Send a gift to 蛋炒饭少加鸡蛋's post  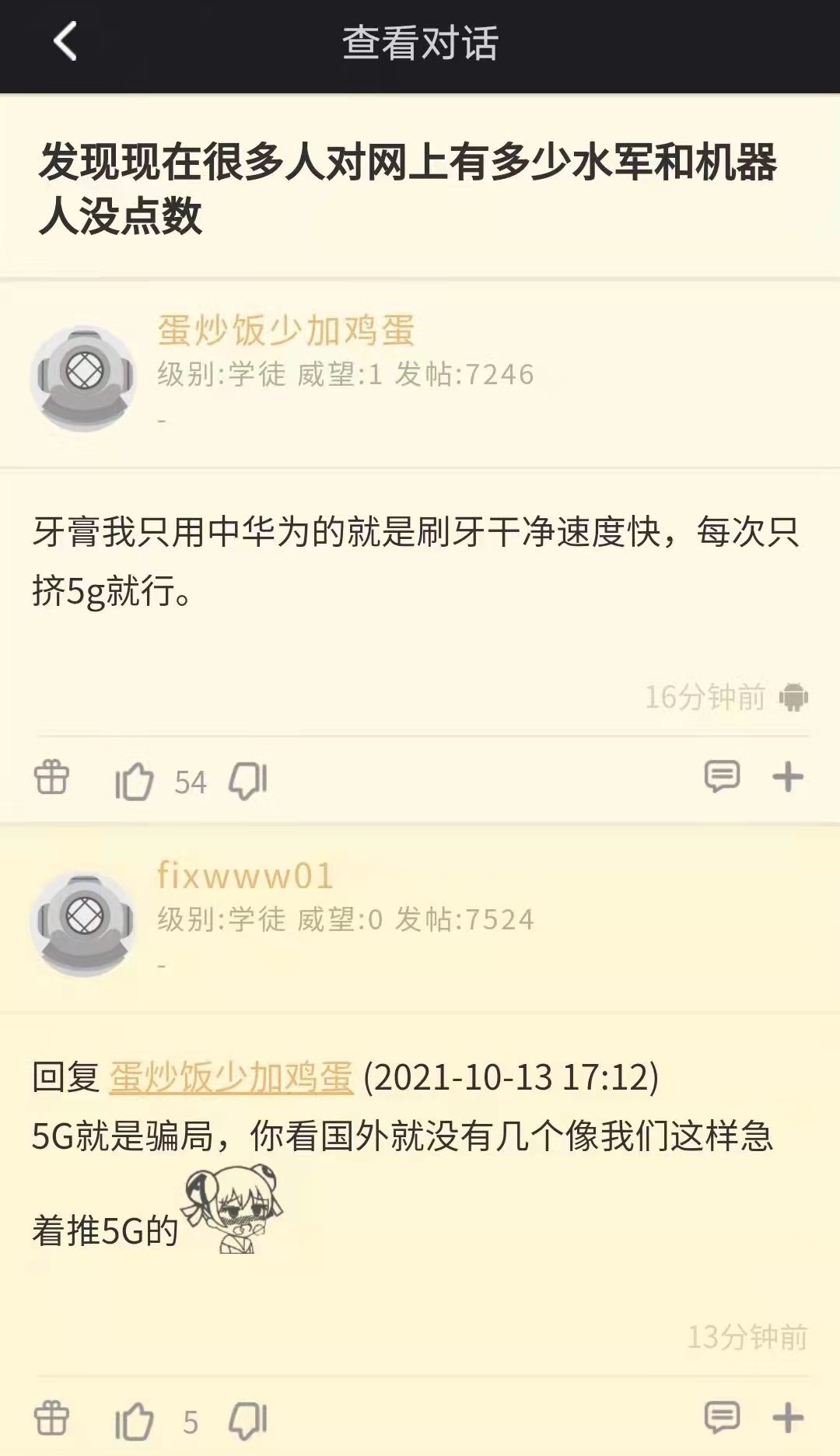(x=52, y=778)
